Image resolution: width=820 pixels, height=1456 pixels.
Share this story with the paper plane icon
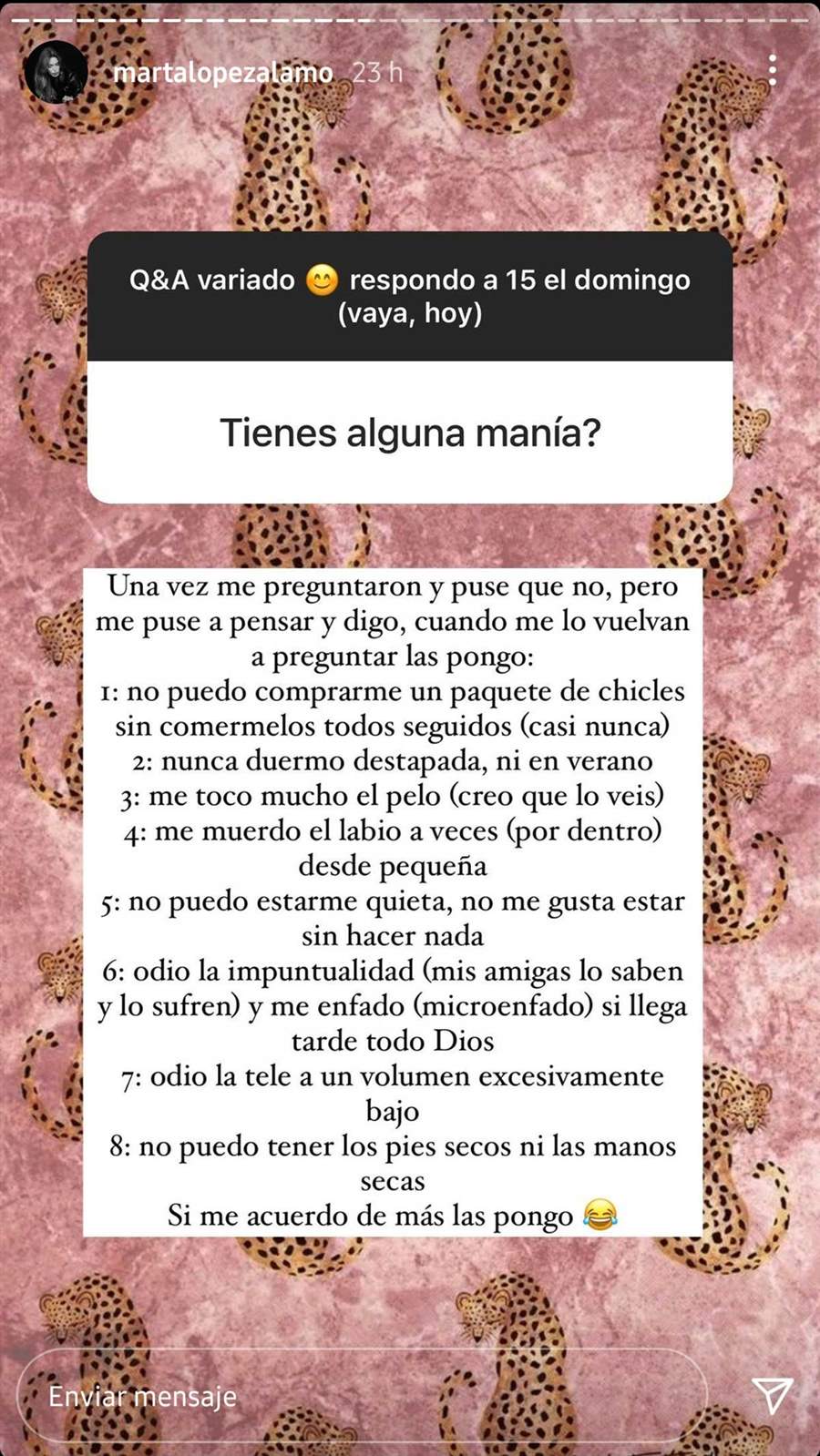[771, 1394]
